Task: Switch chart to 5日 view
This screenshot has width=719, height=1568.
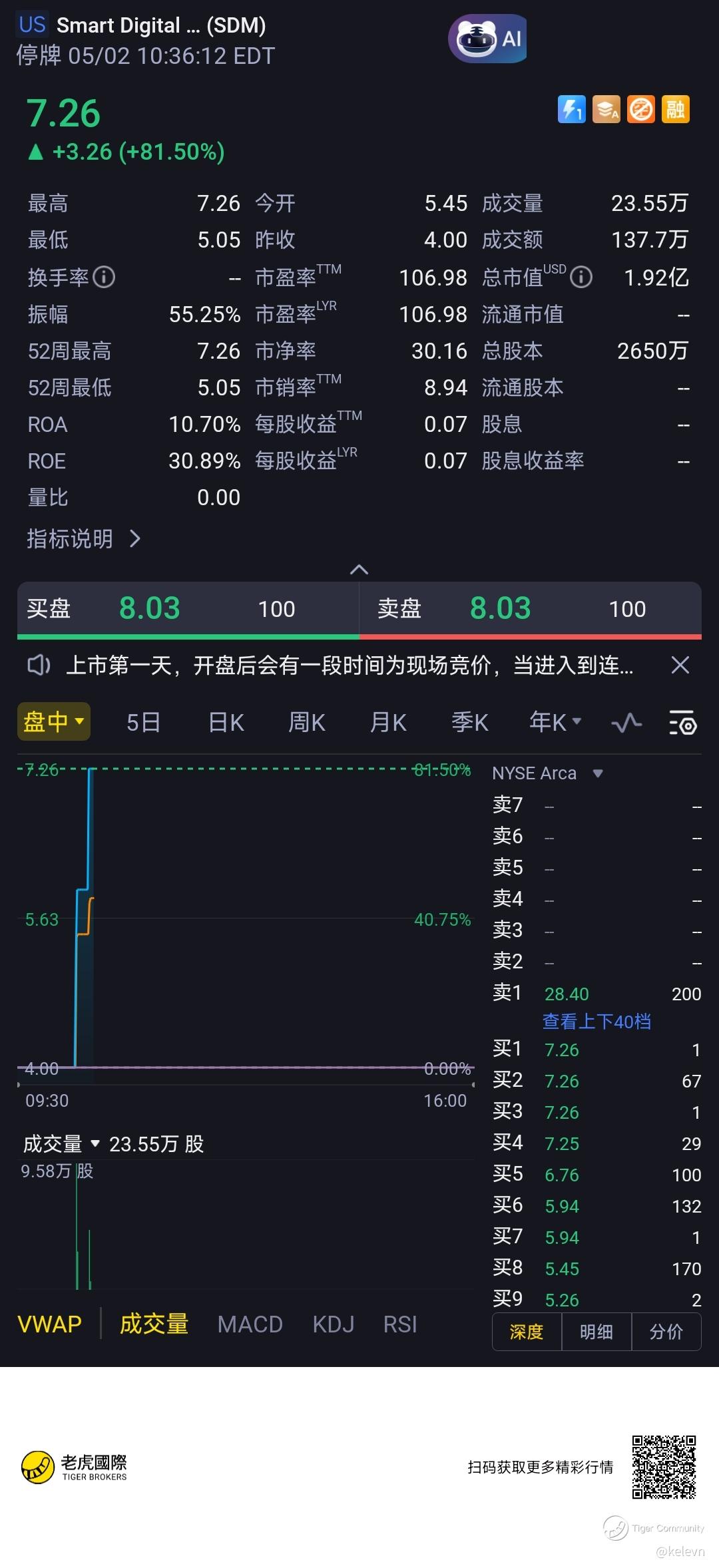Action: coord(143,722)
